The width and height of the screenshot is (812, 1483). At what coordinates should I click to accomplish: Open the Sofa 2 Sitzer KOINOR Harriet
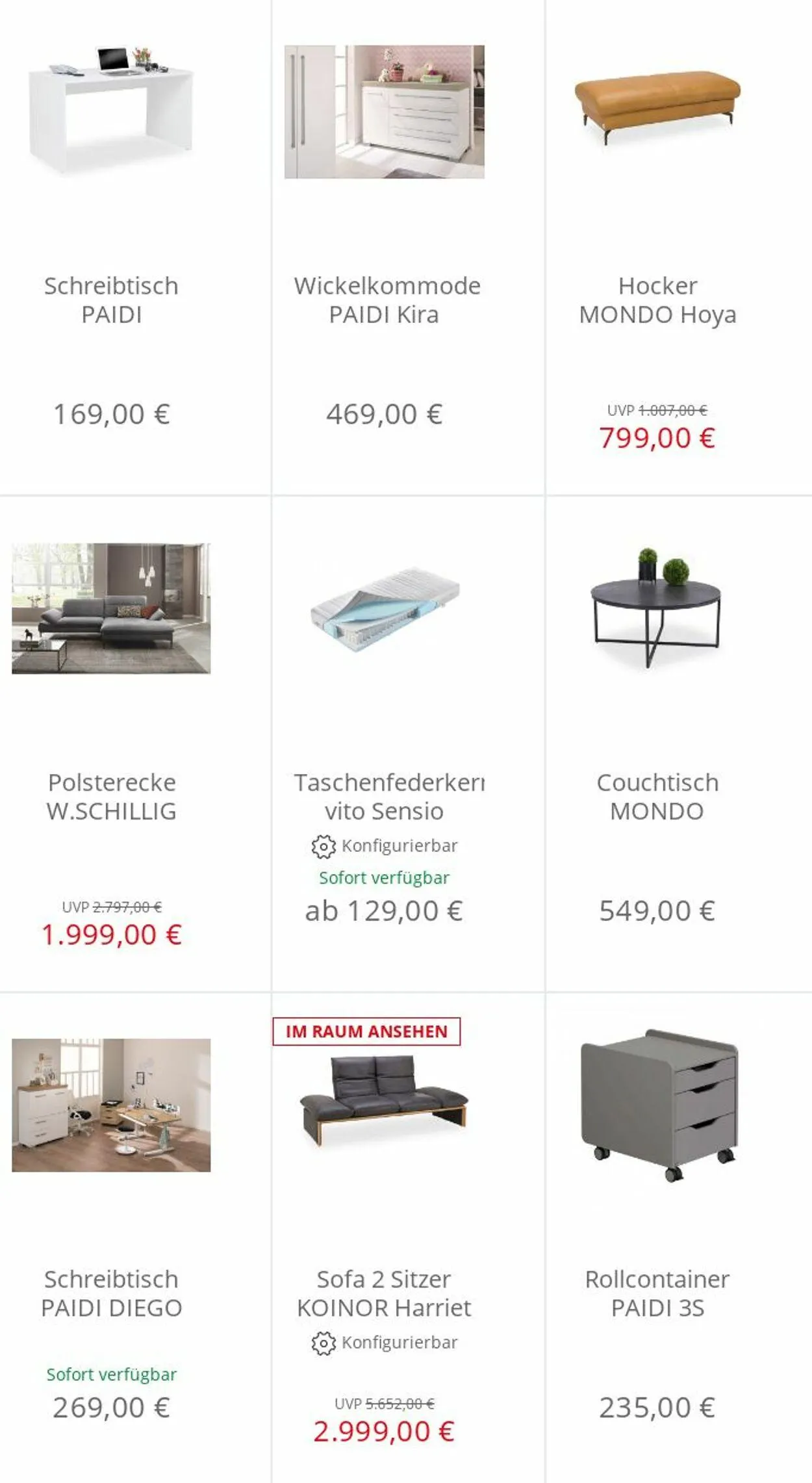point(384,1293)
